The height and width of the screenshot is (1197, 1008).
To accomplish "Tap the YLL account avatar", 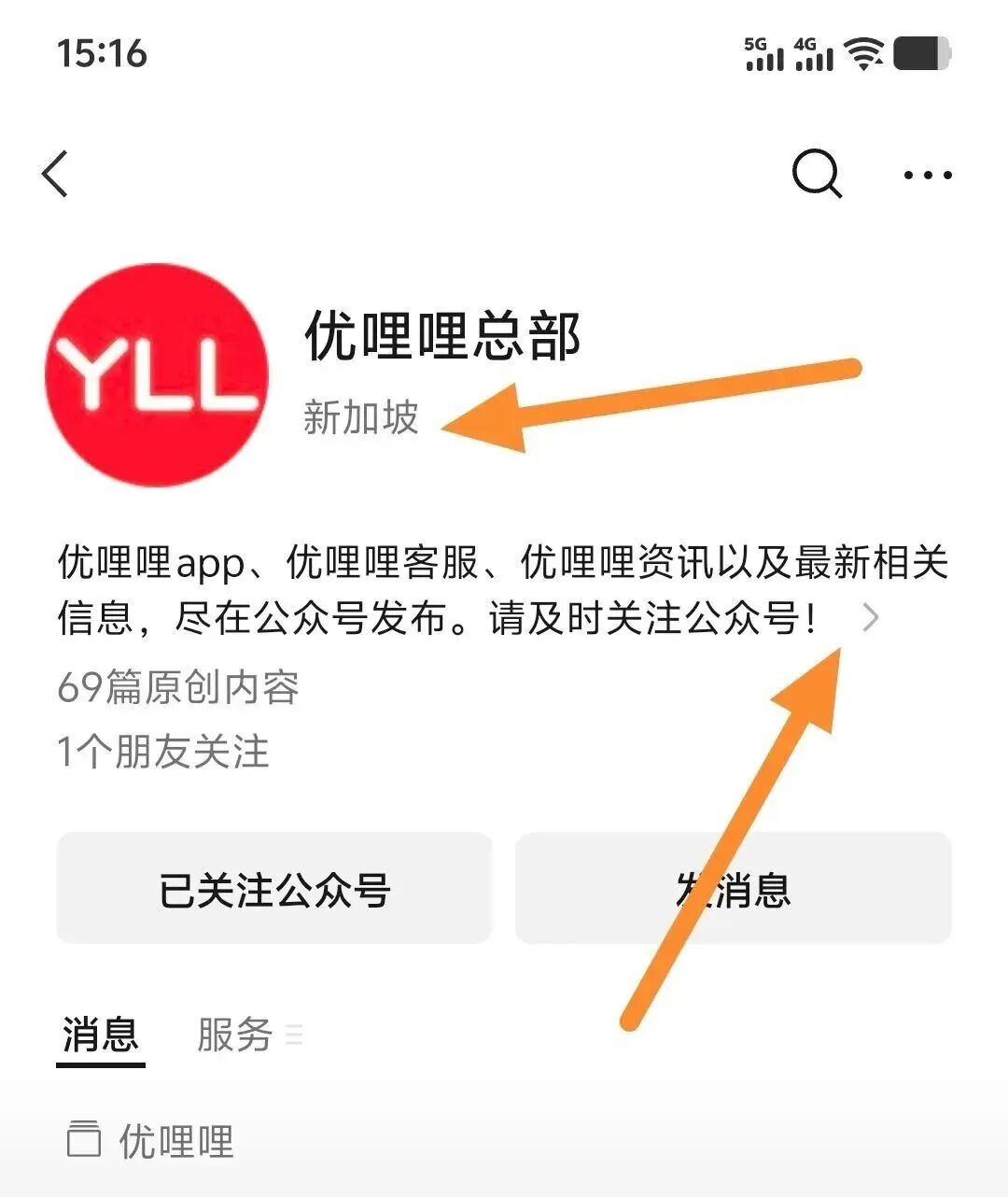I will (157, 374).
